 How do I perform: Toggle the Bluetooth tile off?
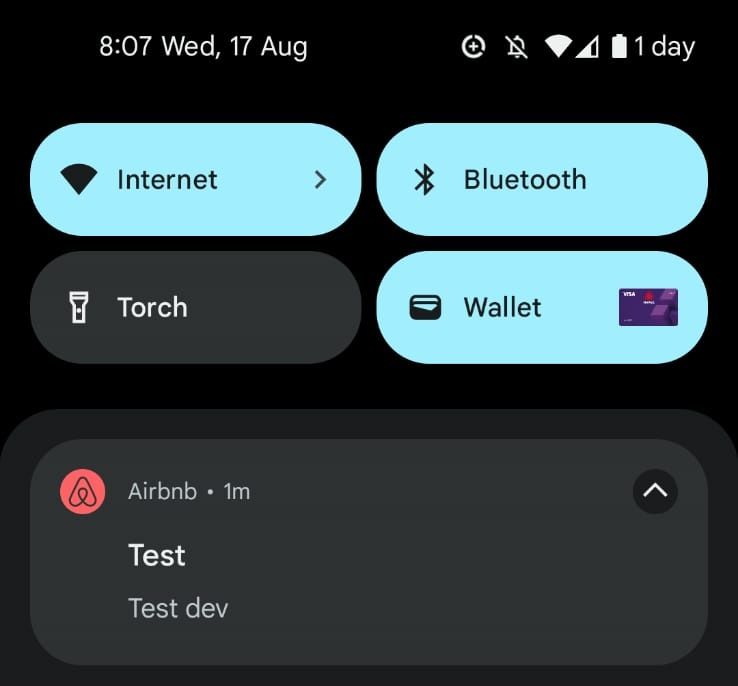[x=541, y=180]
